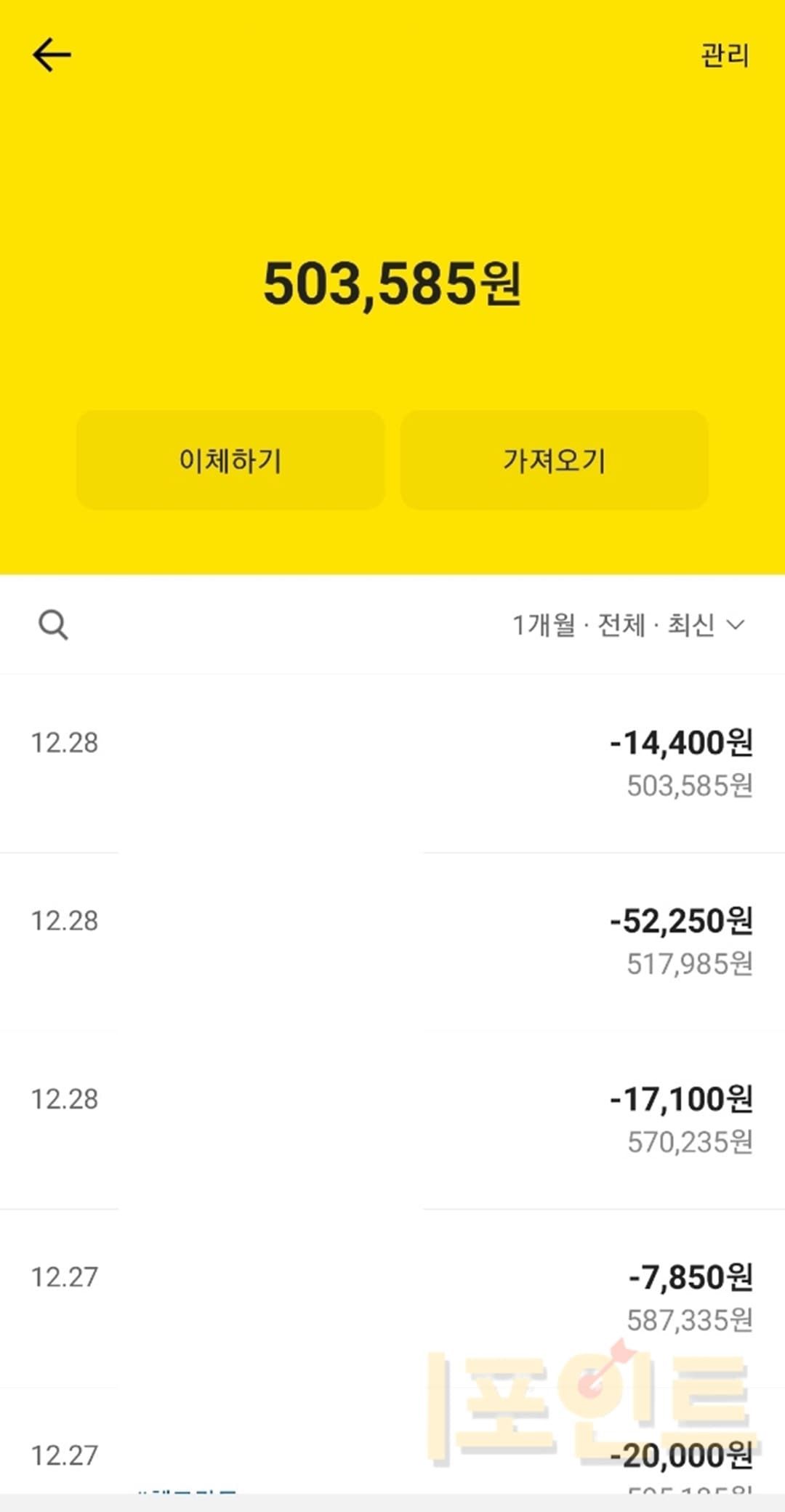
Task: Open the 12.28 transaction of -52,250원
Action: [x=392, y=941]
